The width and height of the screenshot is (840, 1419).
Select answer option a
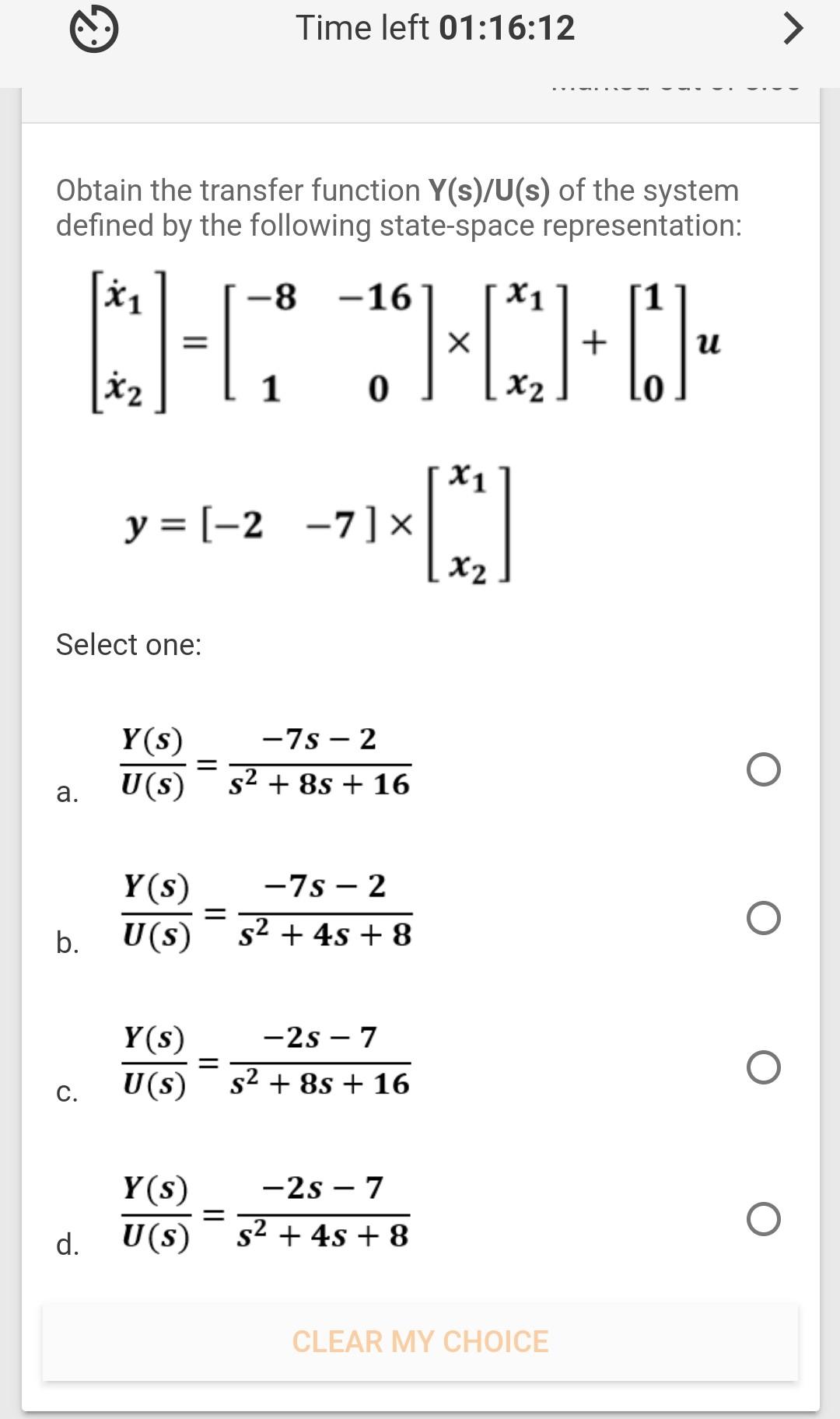coord(763,769)
